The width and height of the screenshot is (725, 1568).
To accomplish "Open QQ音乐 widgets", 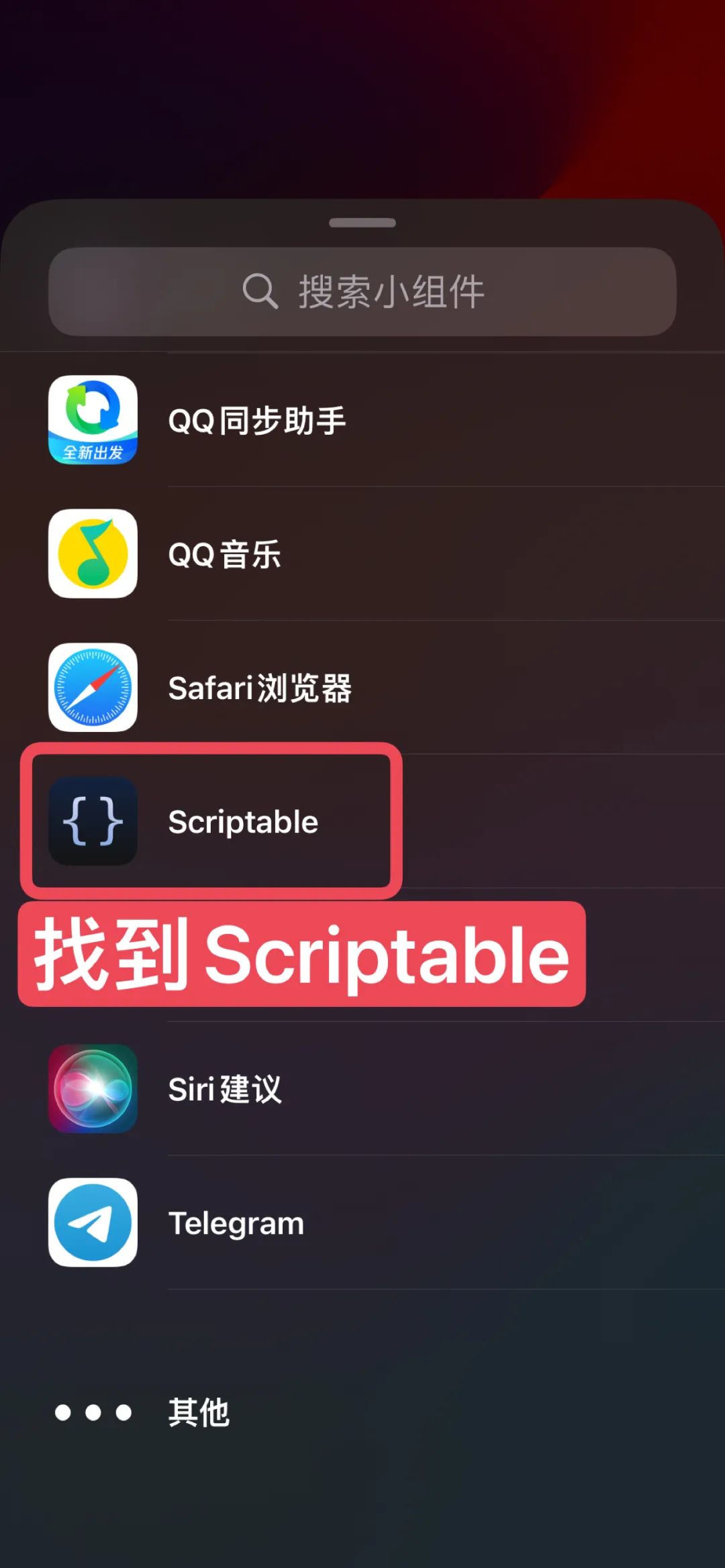I will coord(225,555).
